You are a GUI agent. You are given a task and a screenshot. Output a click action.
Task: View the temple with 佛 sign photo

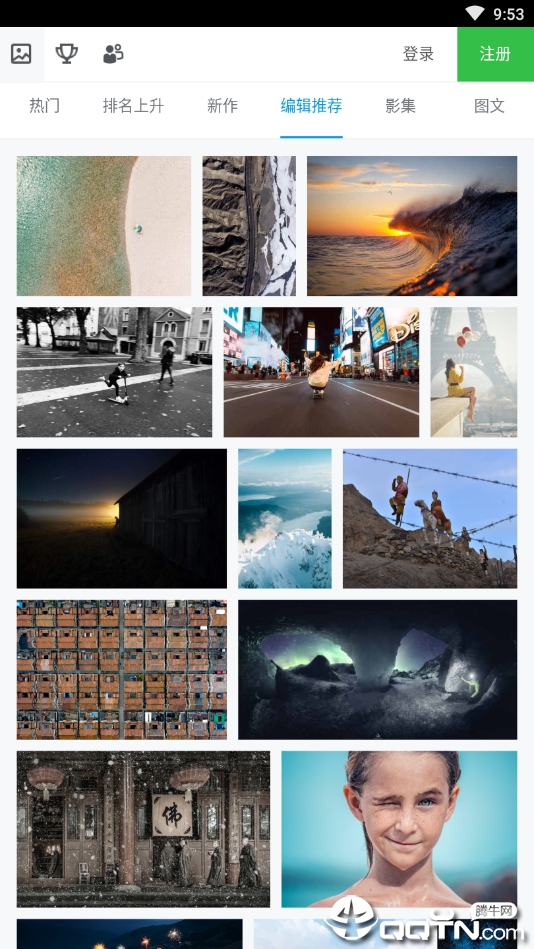click(143, 829)
